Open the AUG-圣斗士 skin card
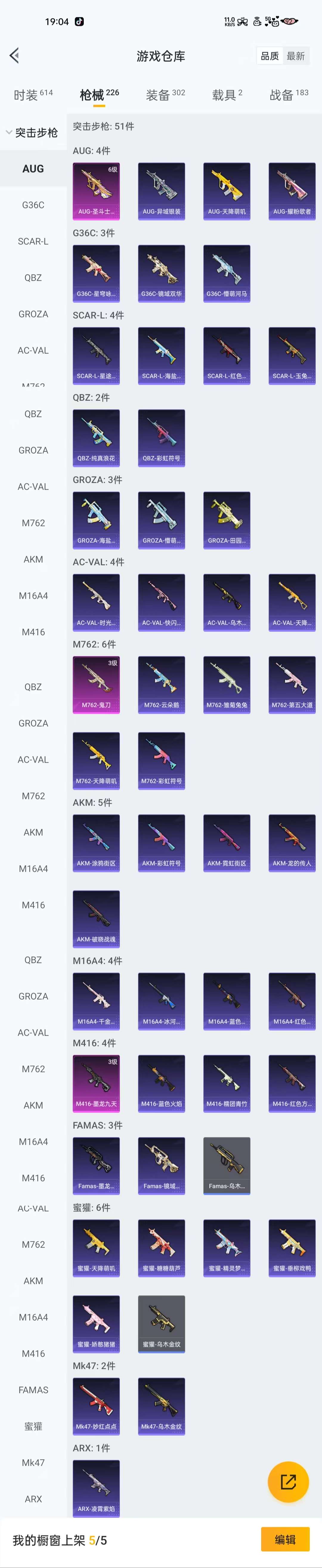This screenshot has height=1568, width=322. 96,191
